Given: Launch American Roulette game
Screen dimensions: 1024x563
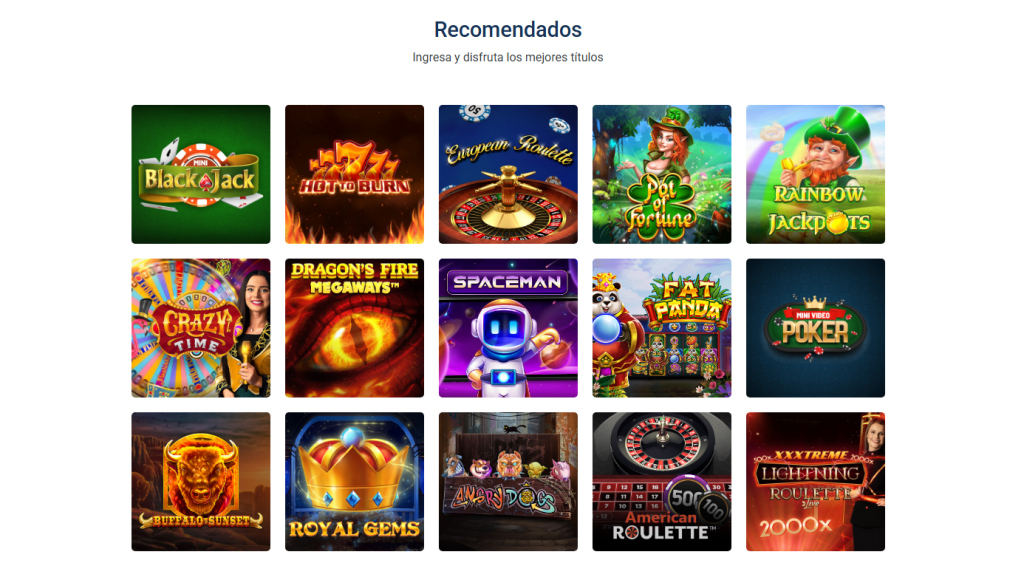Looking at the screenshot, I should tap(661, 481).
